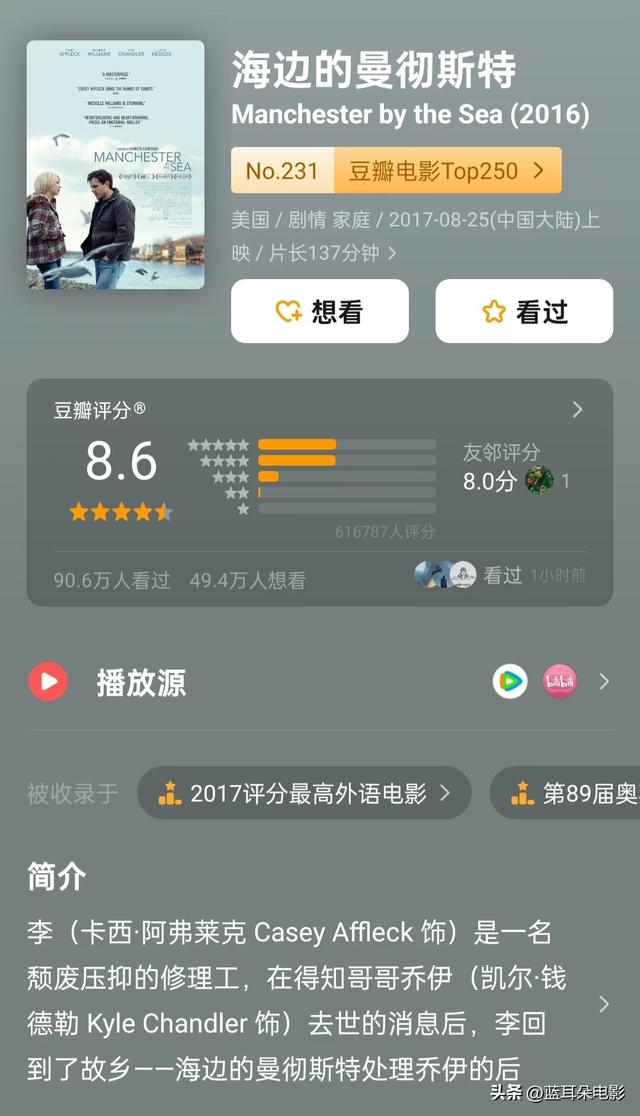See friends who 看过 this movie

[x=500, y=575]
